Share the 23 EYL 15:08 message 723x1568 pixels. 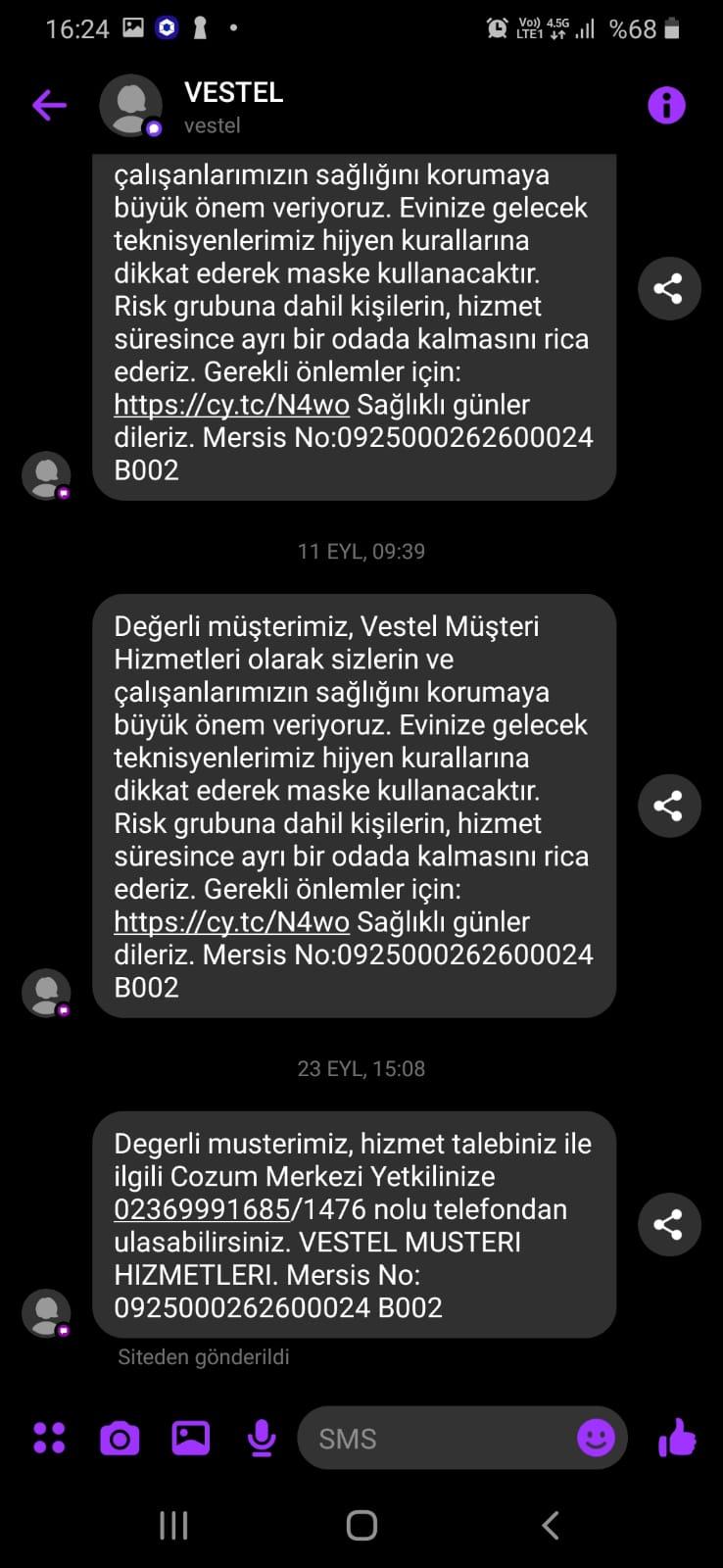[669, 1224]
